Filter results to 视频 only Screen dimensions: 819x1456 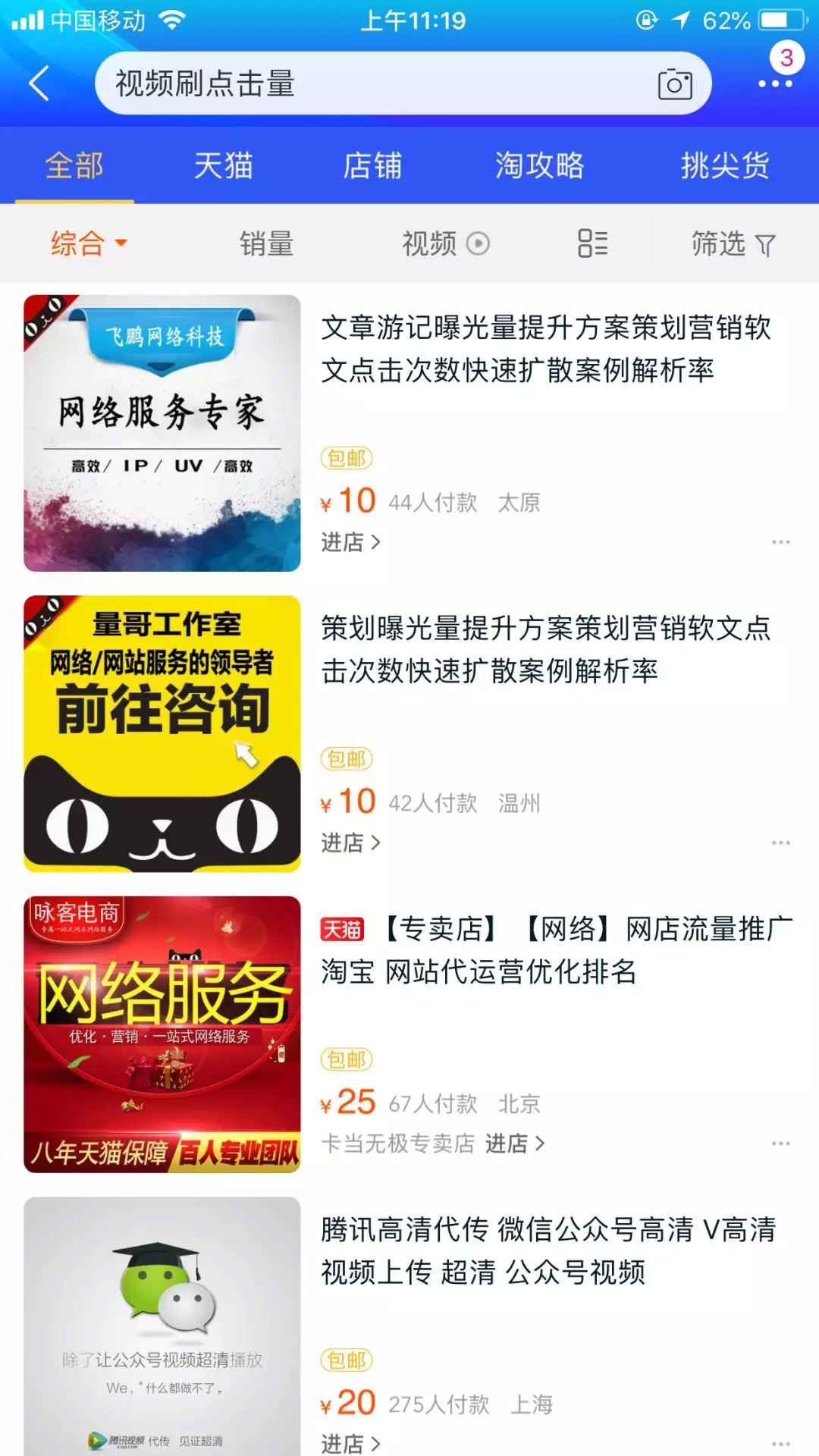tap(445, 243)
